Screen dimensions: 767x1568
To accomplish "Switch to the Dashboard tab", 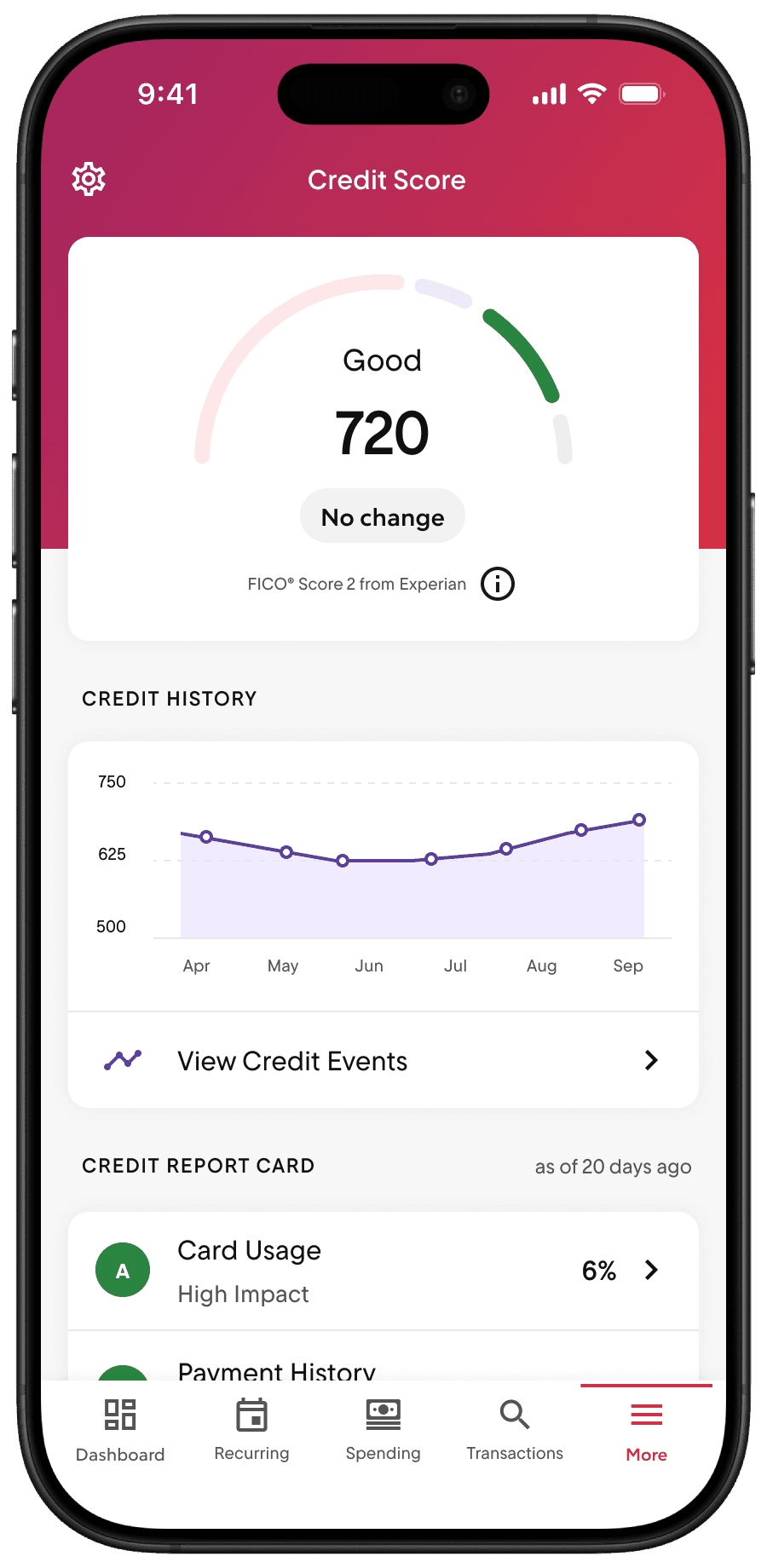I will [x=120, y=1431].
